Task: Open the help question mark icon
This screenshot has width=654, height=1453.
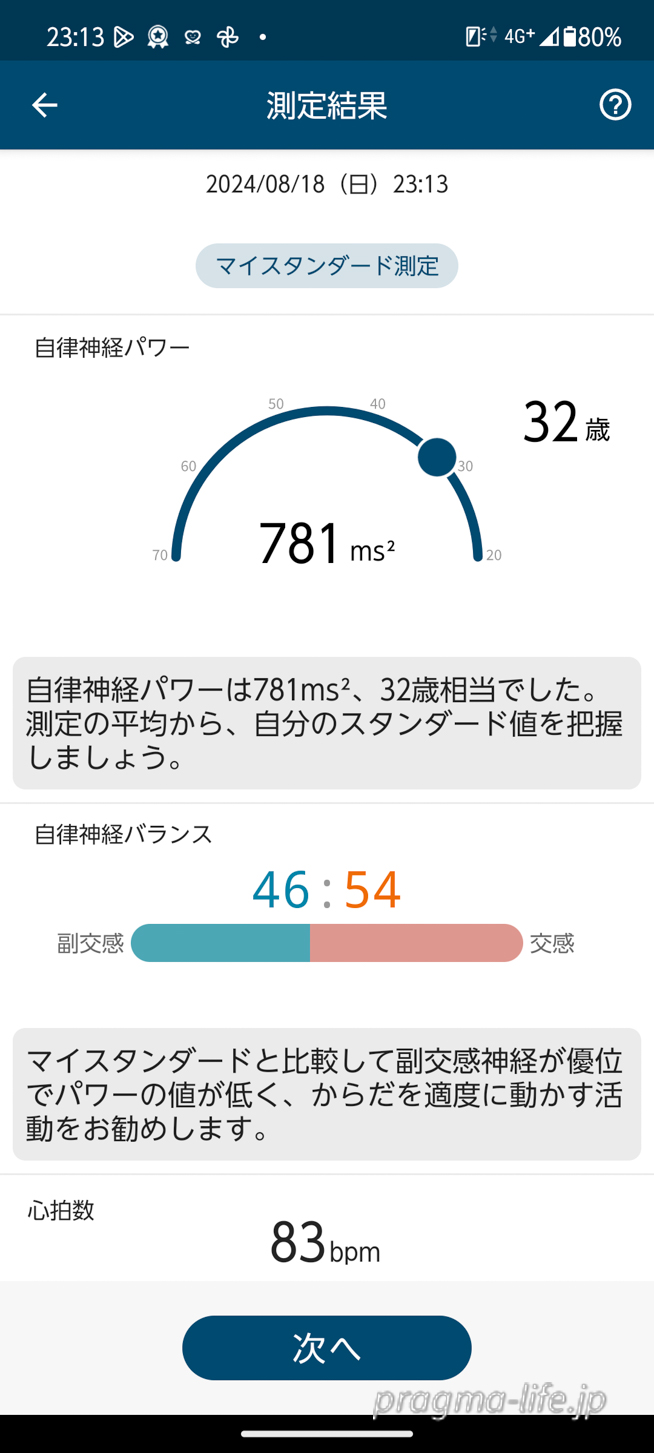Action: pyautogui.click(x=615, y=105)
